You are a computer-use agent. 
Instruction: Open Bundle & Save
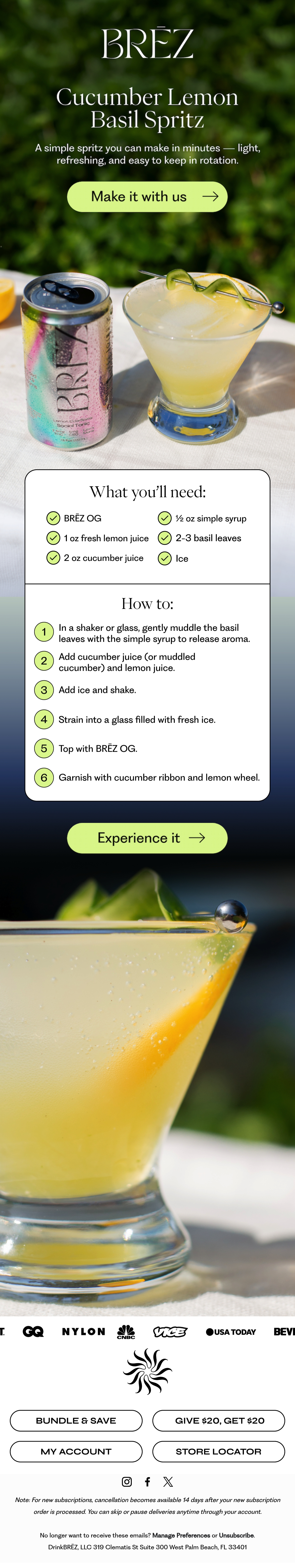point(76,1420)
